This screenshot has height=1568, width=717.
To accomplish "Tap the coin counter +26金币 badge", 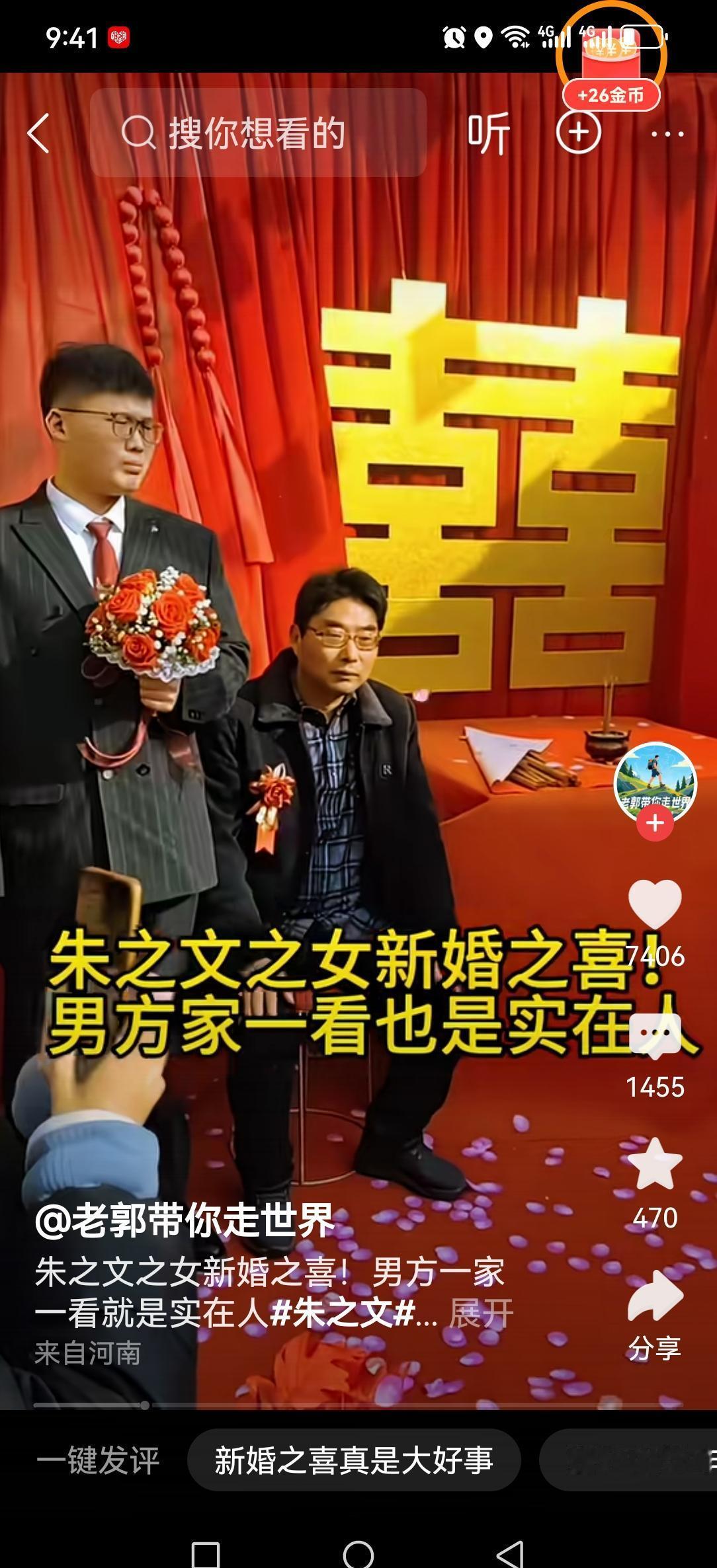I will tap(612, 95).
